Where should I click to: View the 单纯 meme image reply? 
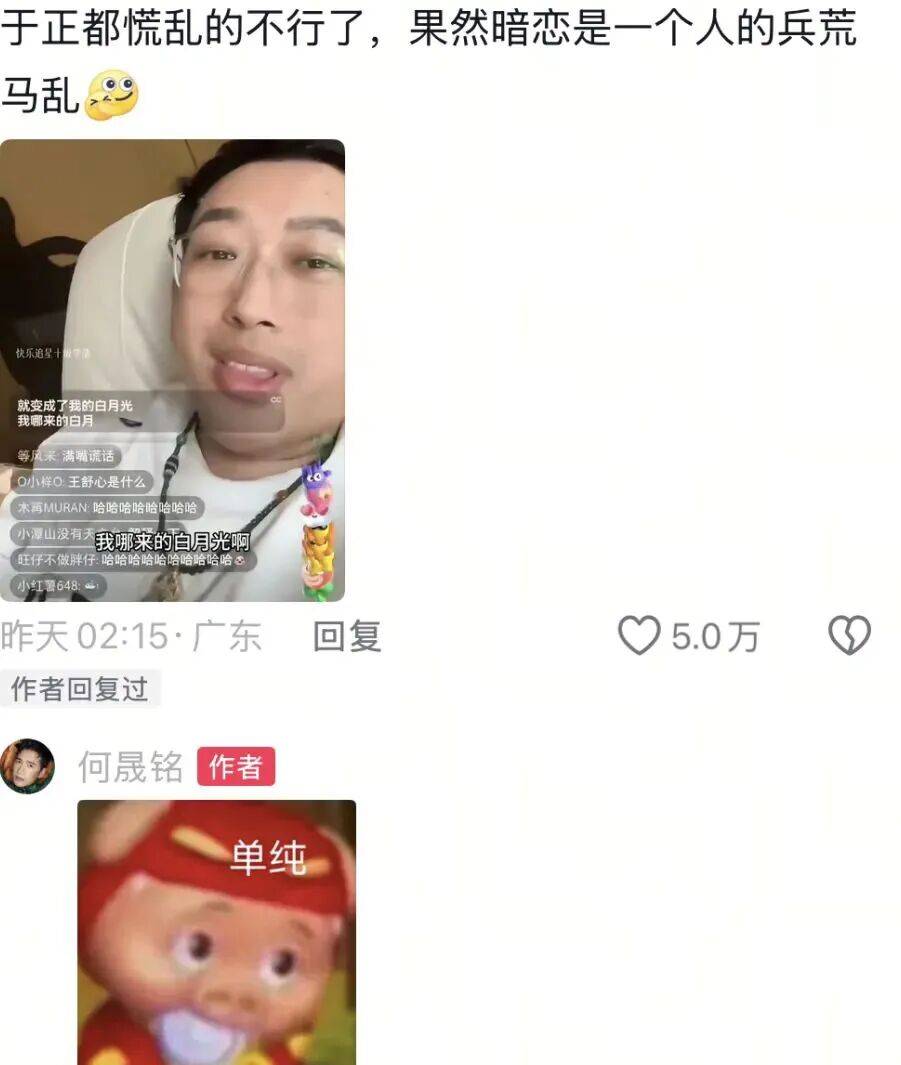(217, 930)
